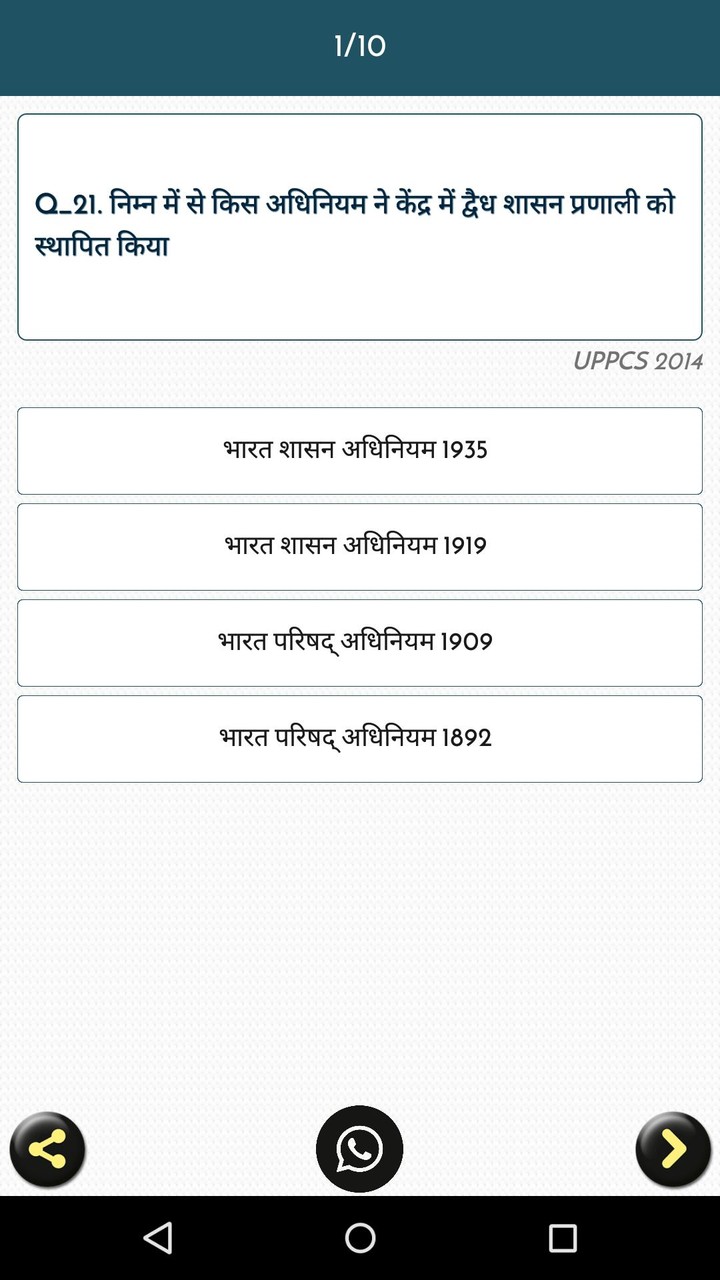The width and height of the screenshot is (720, 1280).
Task: Tap the chevron arrow to advance questions
Action: [x=672, y=1149]
